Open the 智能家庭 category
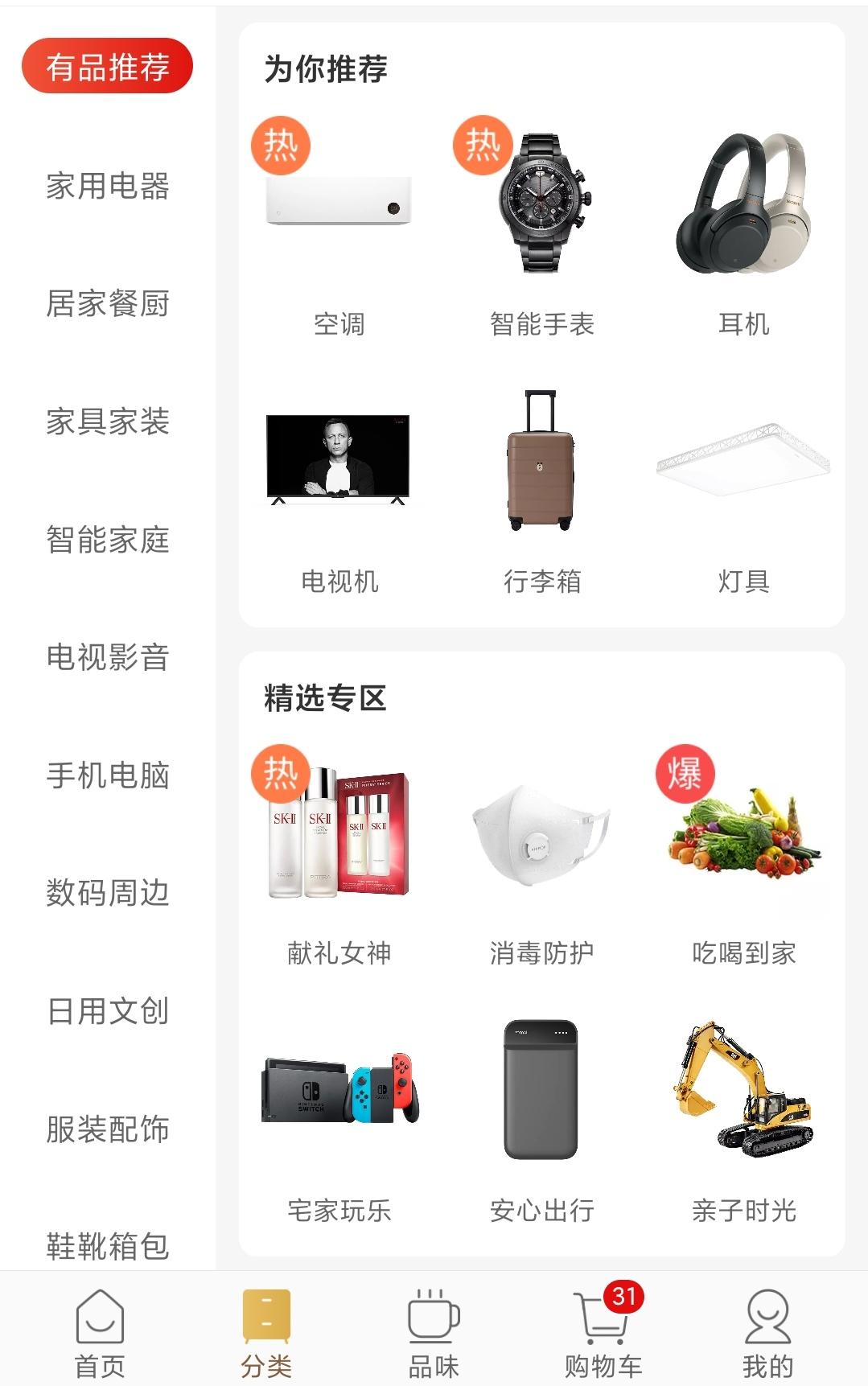The height and width of the screenshot is (1386, 868). (x=108, y=541)
